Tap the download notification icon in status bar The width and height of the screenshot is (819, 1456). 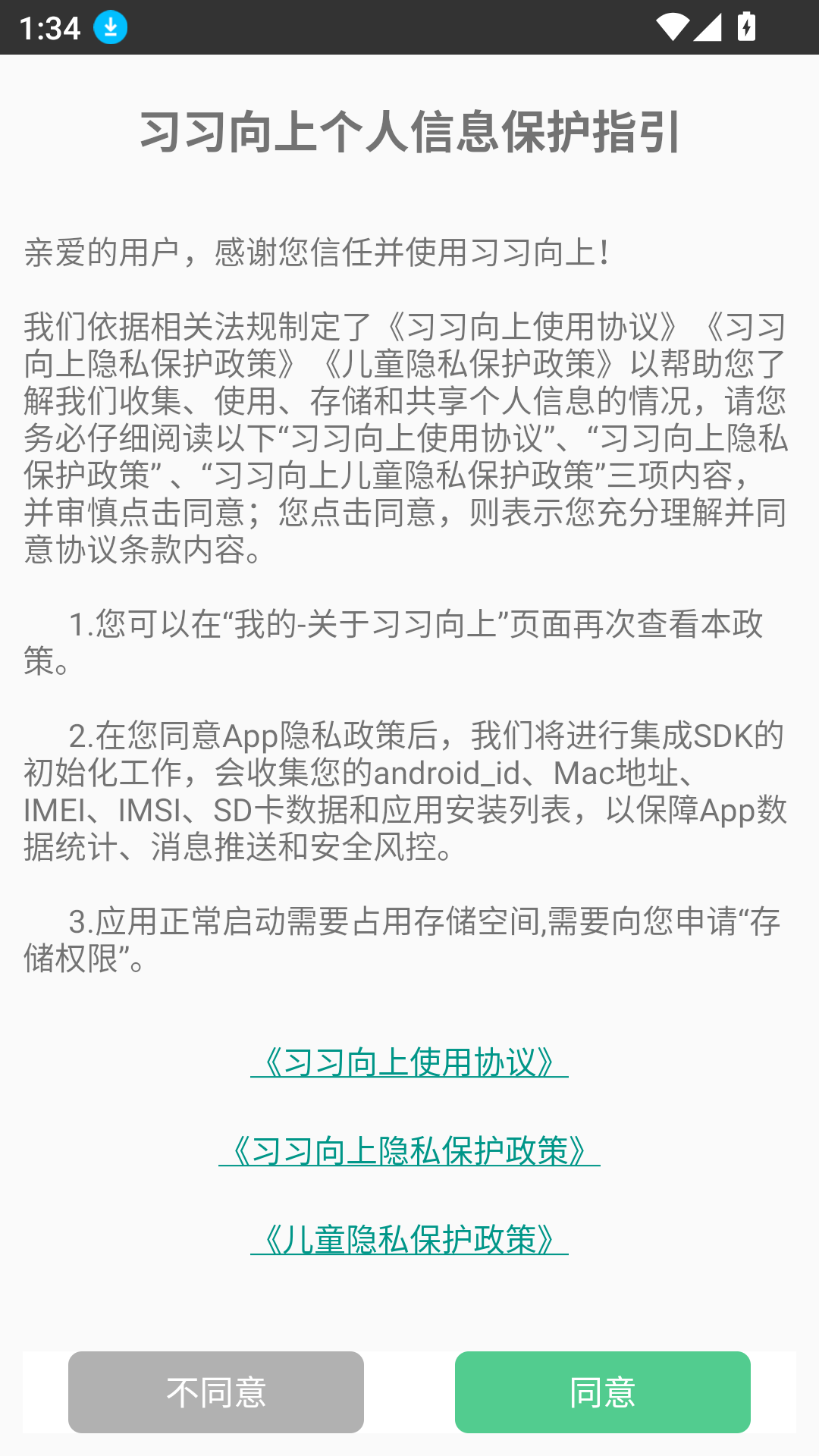[109, 27]
